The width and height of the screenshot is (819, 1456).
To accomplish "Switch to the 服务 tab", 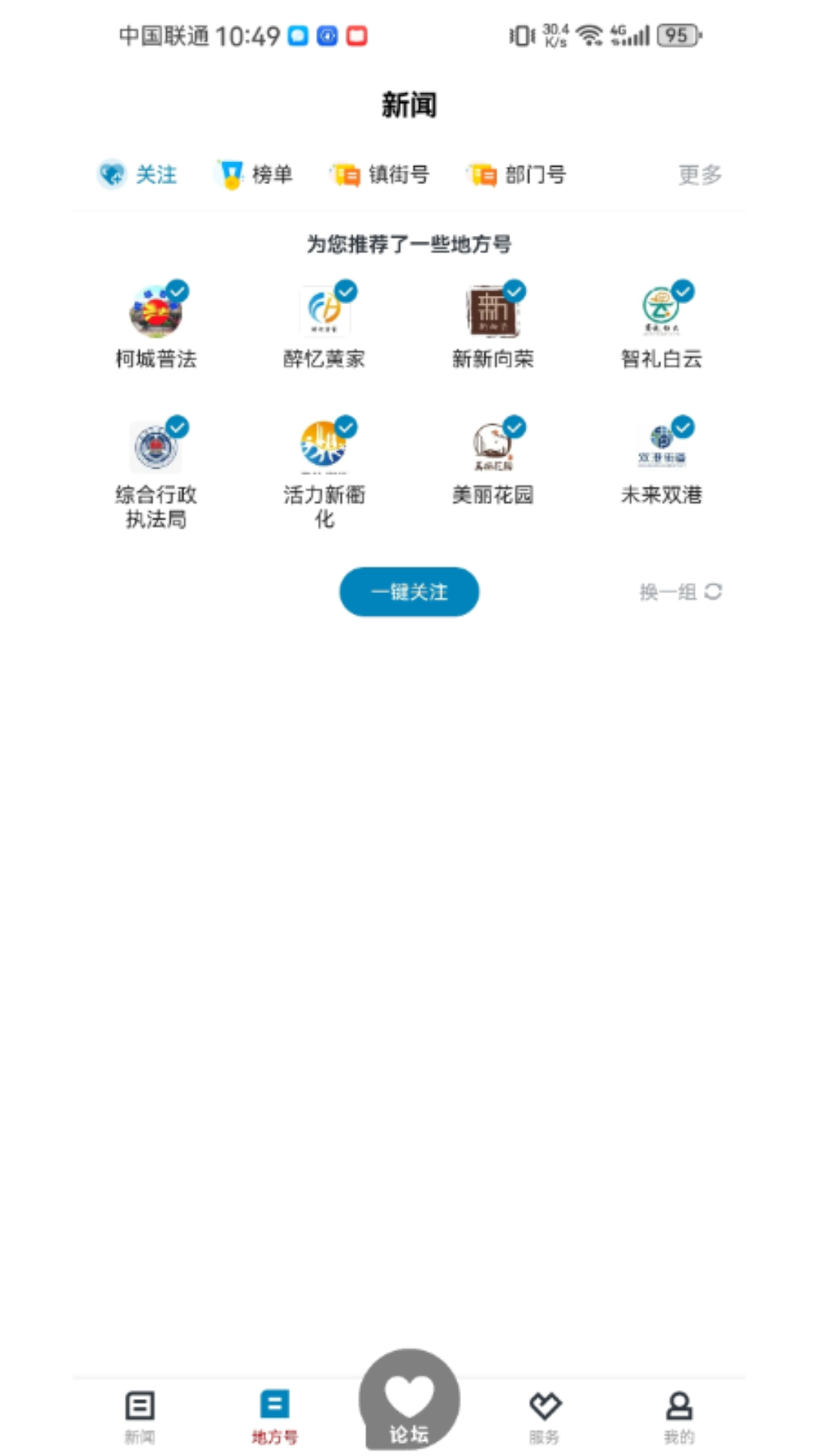I will click(544, 1417).
